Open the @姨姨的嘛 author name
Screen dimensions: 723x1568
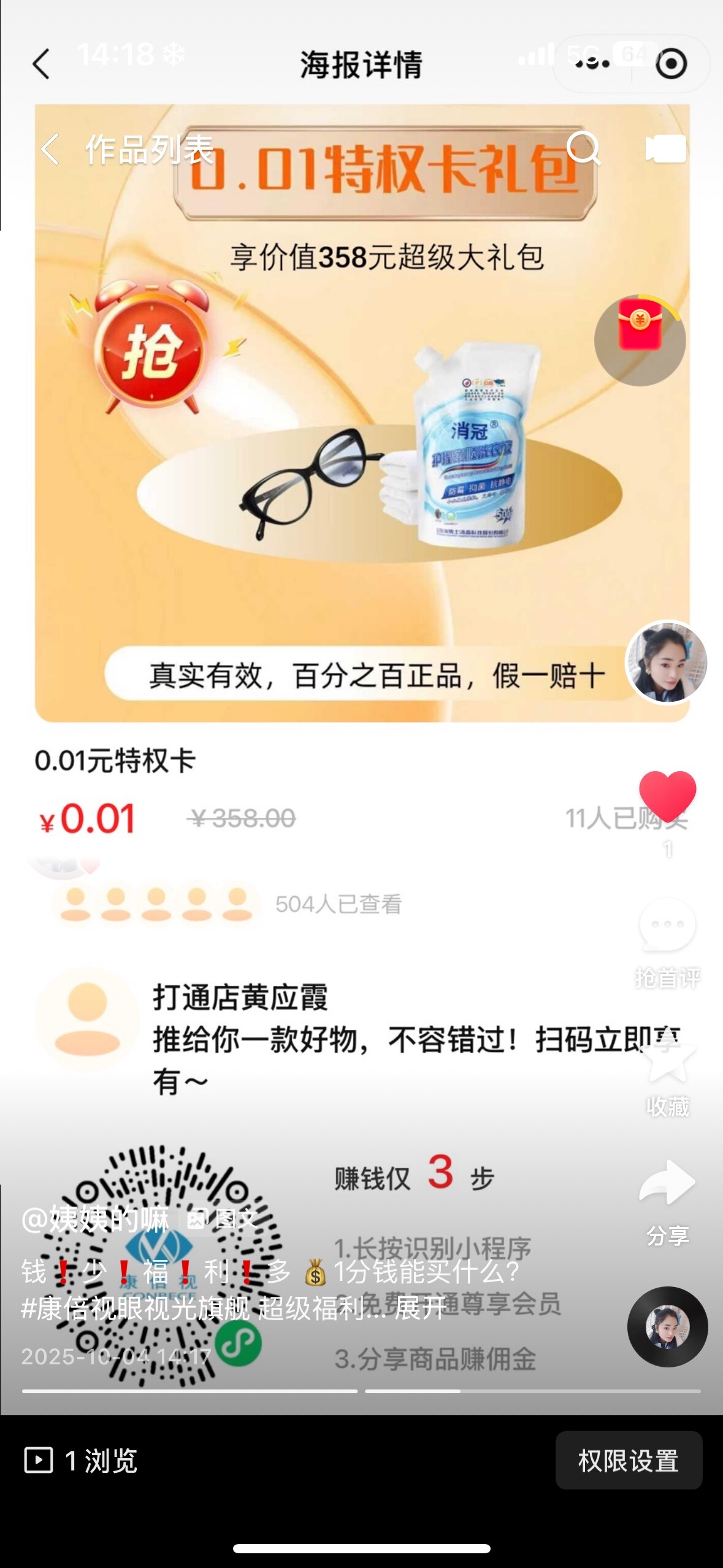pyautogui.click(x=95, y=1219)
